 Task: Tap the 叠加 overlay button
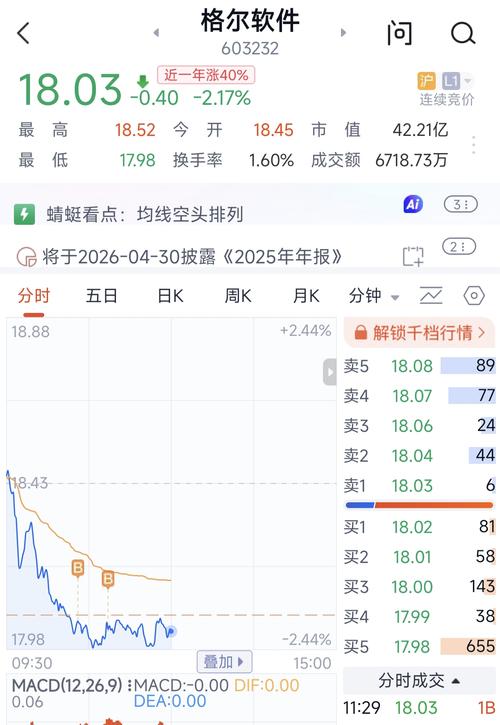[224, 662]
